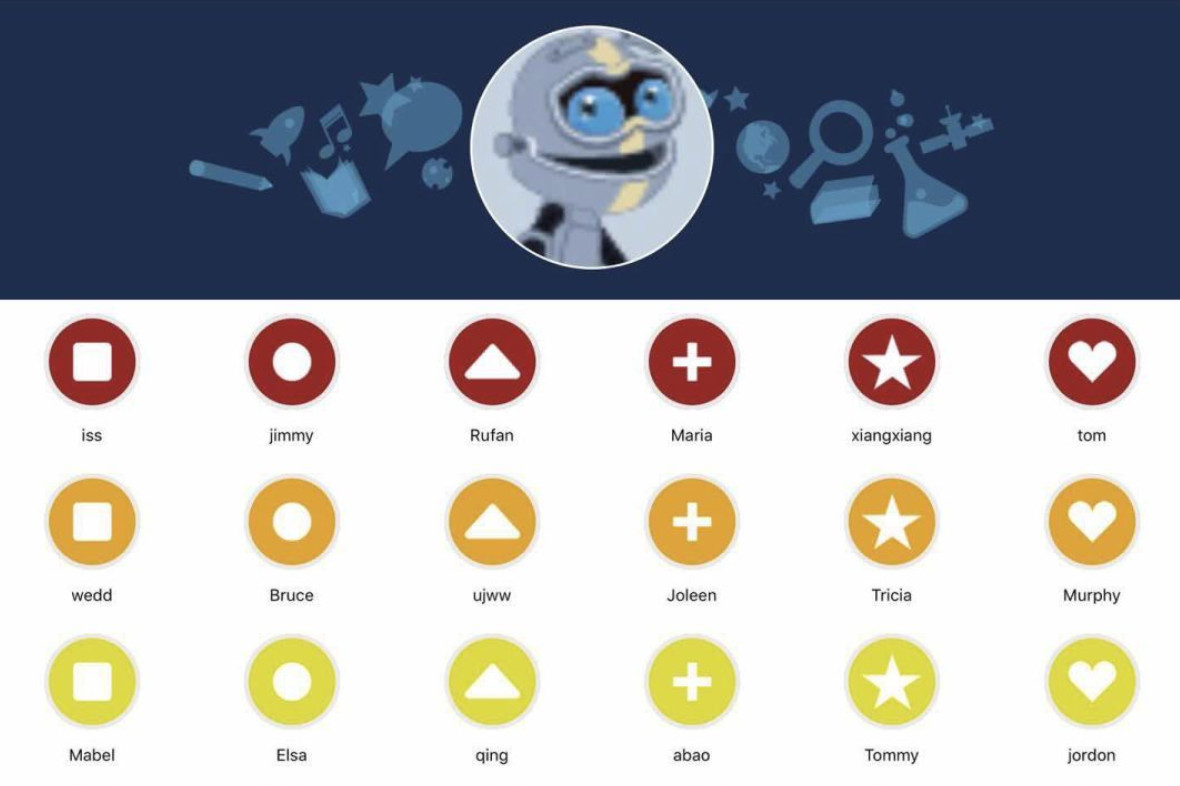This screenshot has width=1180, height=786.
Task: Select Joleen's orange plus avatar
Action: [x=692, y=522]
